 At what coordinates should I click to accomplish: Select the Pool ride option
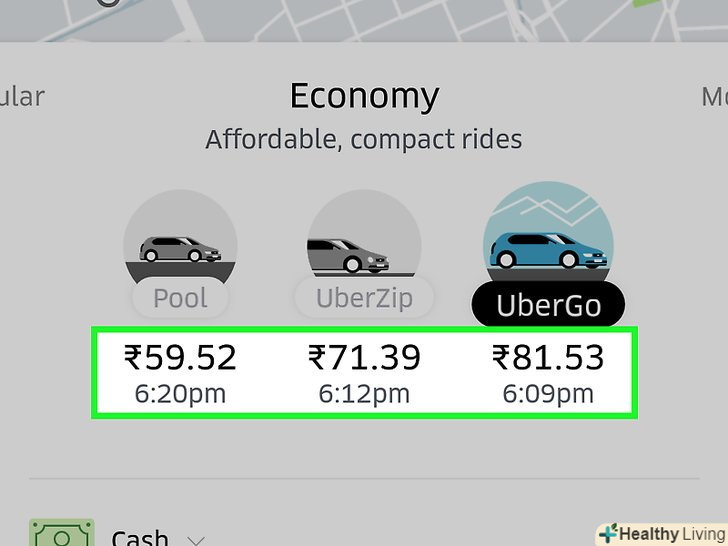pyautogui.click(x=180, y=248)
